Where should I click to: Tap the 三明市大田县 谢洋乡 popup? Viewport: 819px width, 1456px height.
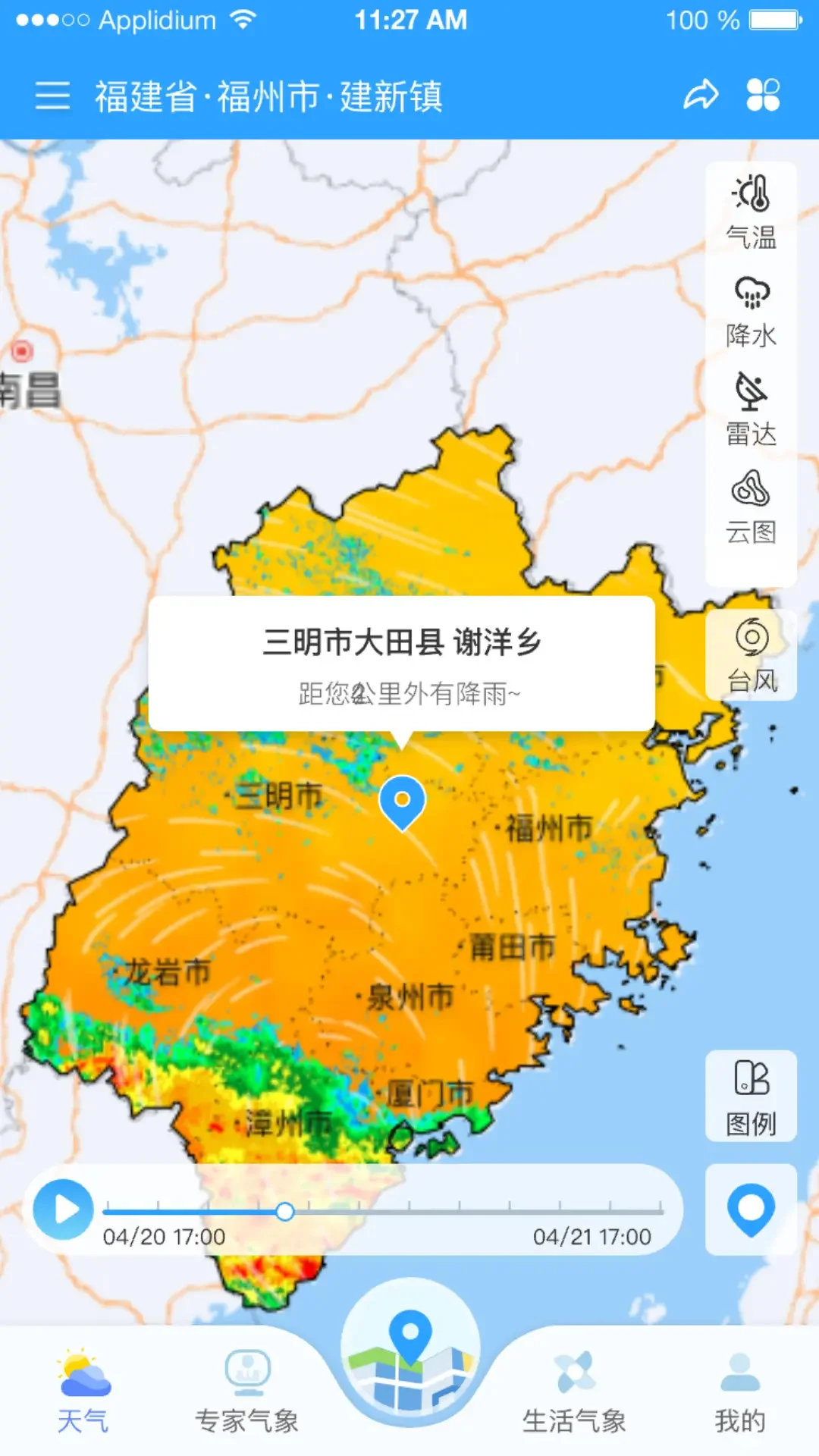(403, 660)
